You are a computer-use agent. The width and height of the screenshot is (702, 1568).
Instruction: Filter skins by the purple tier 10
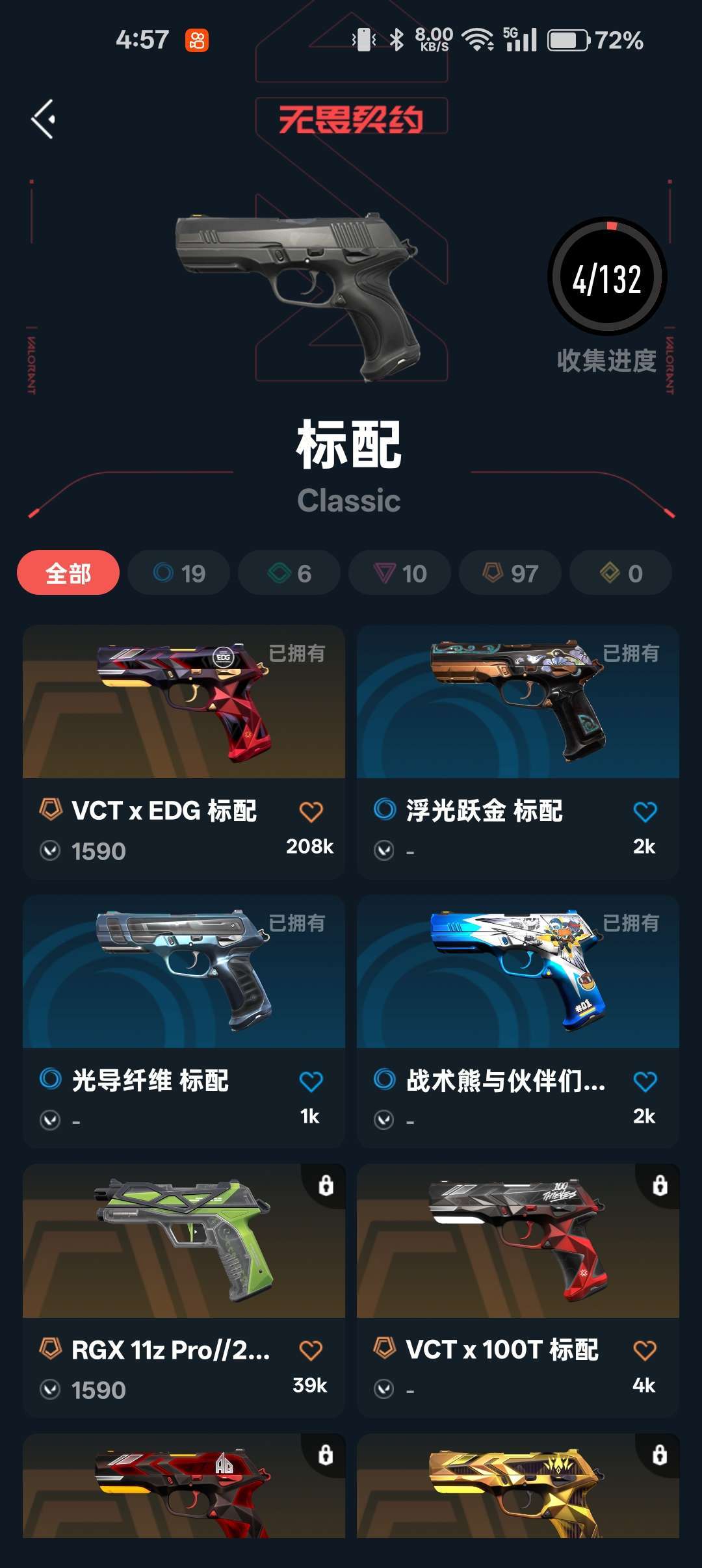400,573
